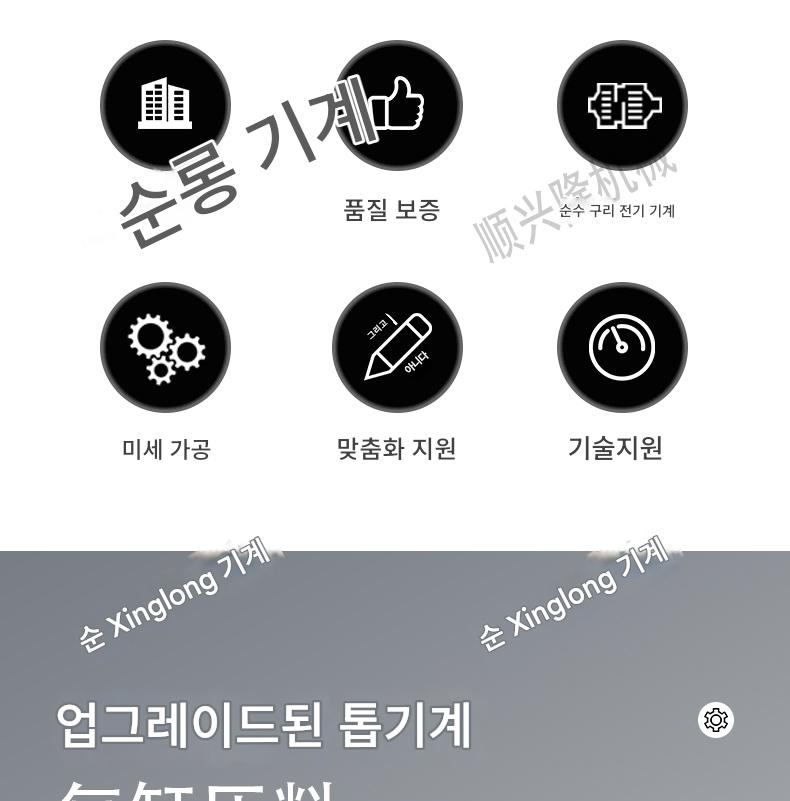Open the floating settings gear button
Screen dimensions: 790x801
point(716,720)
